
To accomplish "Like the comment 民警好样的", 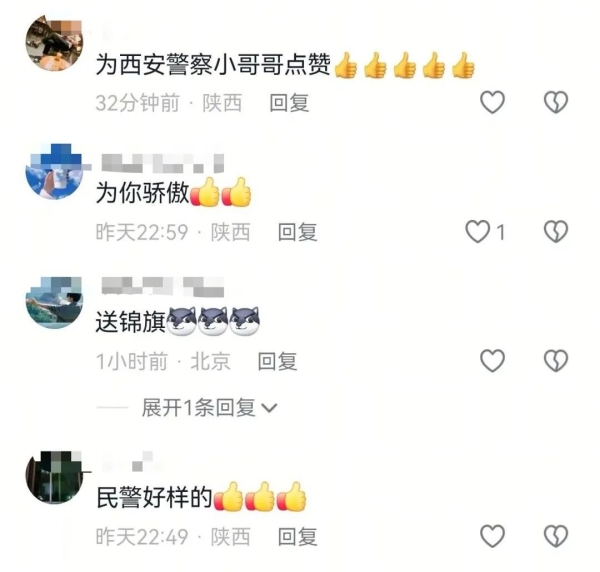I will pyautogui.click(x=492, y=537).
